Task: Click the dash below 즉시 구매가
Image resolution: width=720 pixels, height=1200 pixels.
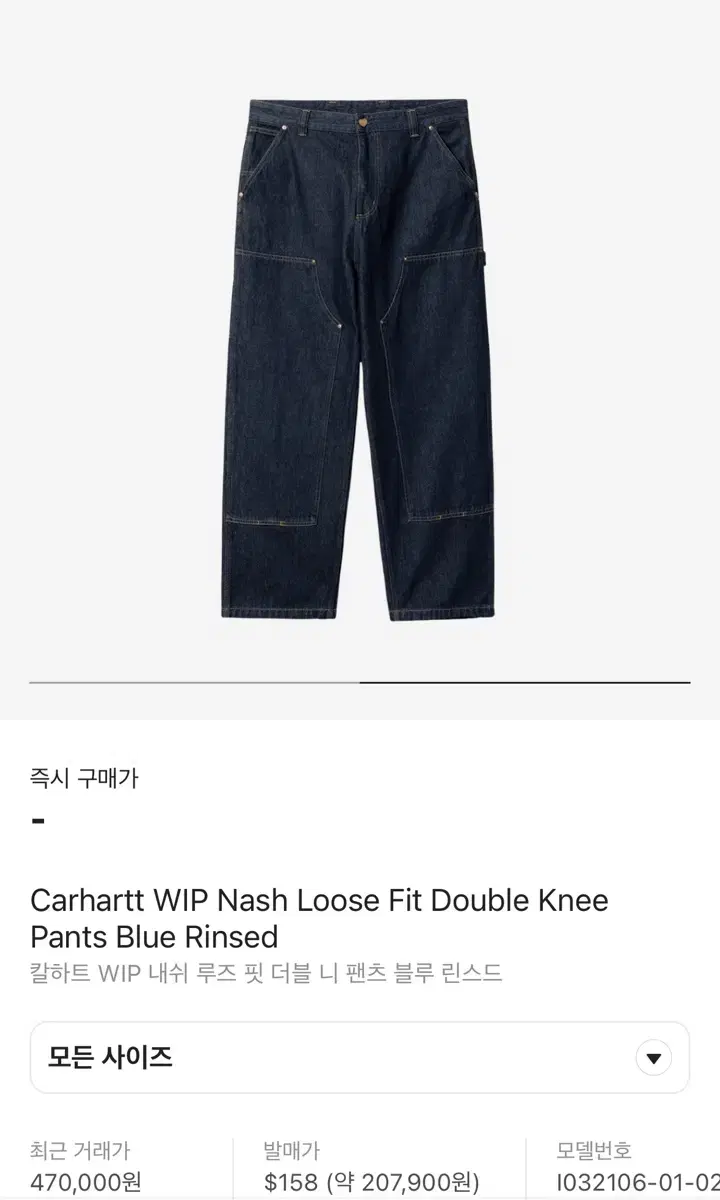Action: pyautogui.click(x=37, y=823)
